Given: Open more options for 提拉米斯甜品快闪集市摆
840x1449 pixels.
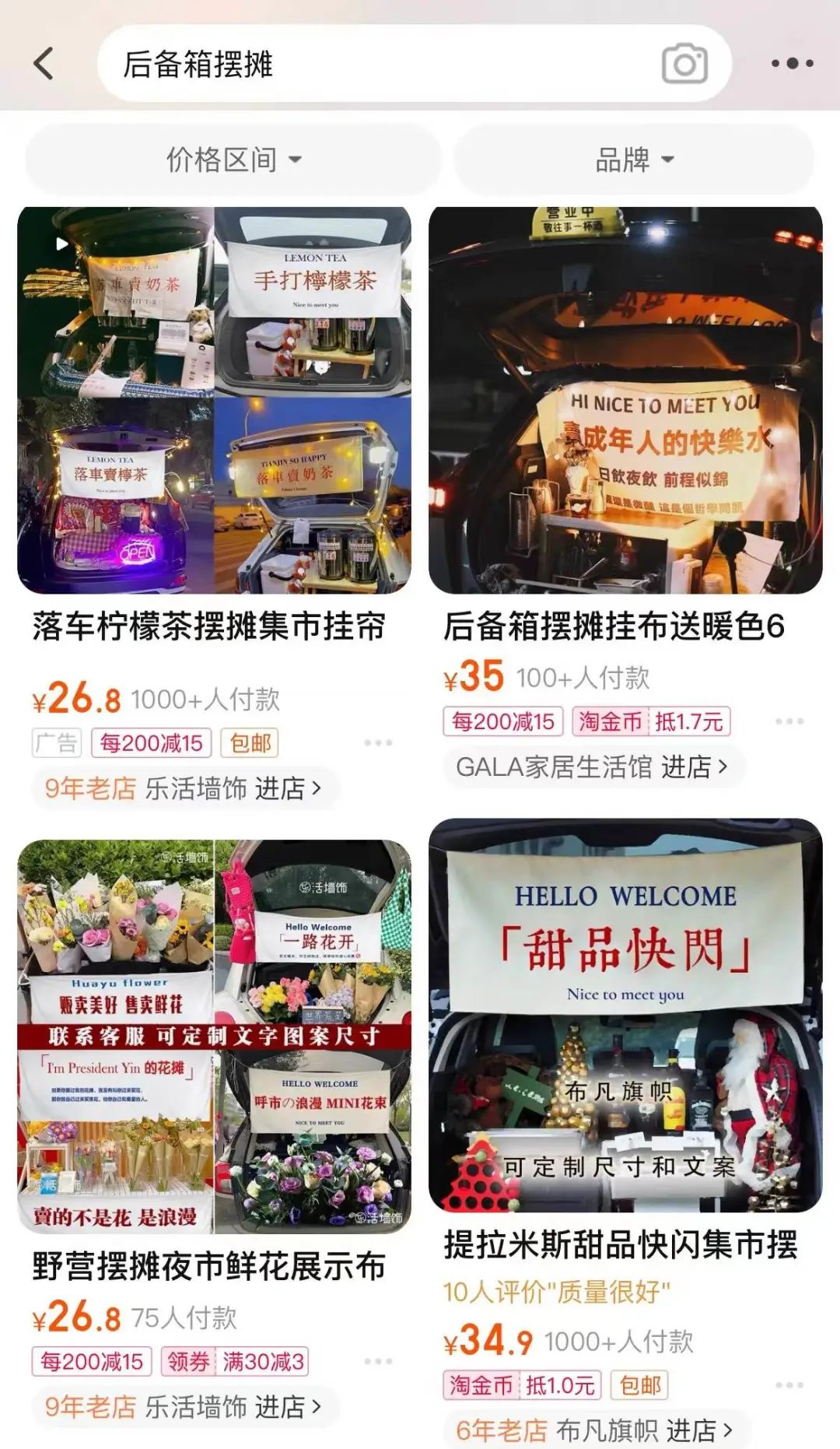Looking at the screenshot, I should [789, 1384].
